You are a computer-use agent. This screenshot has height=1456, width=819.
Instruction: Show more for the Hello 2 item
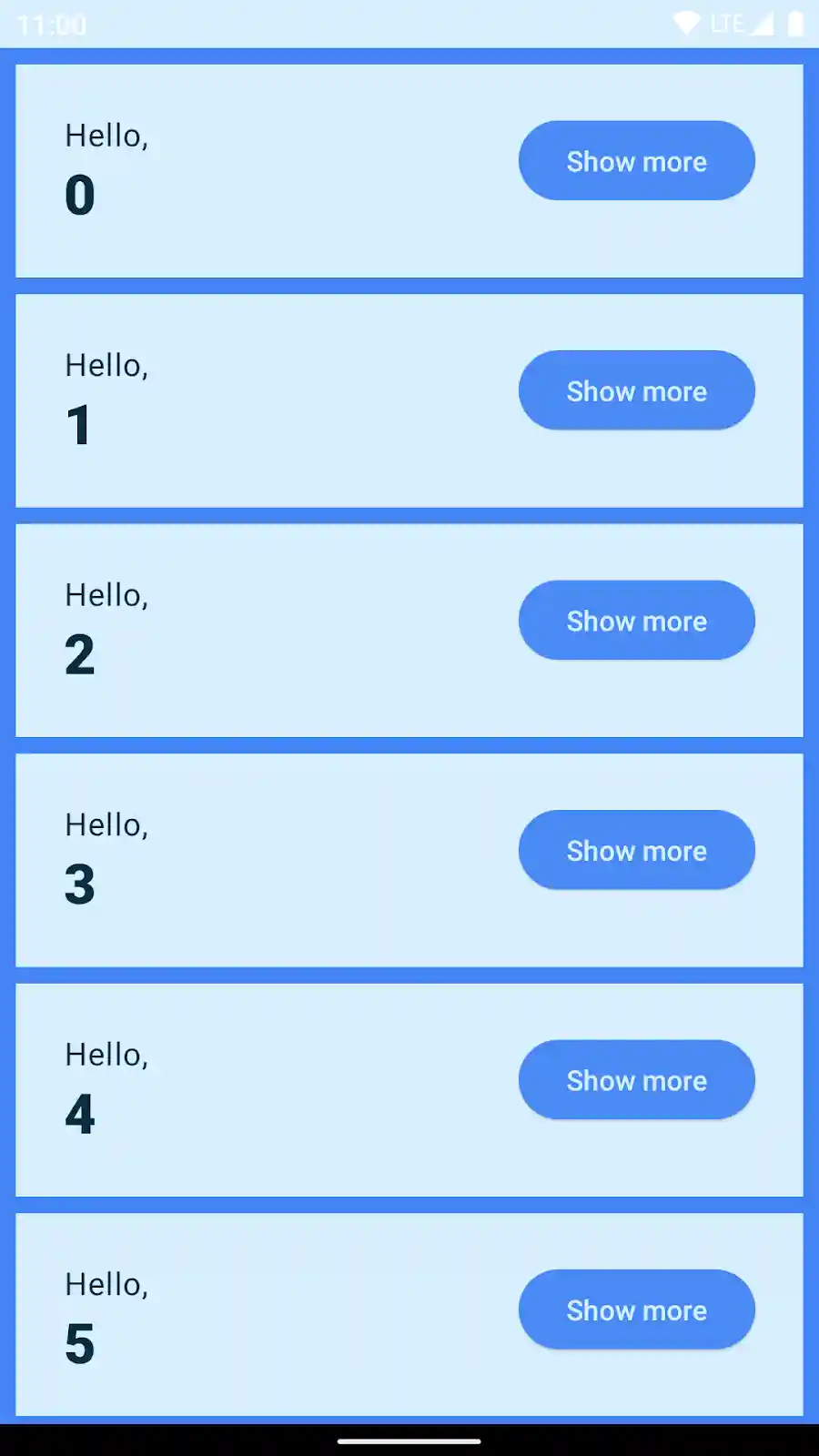636,621
